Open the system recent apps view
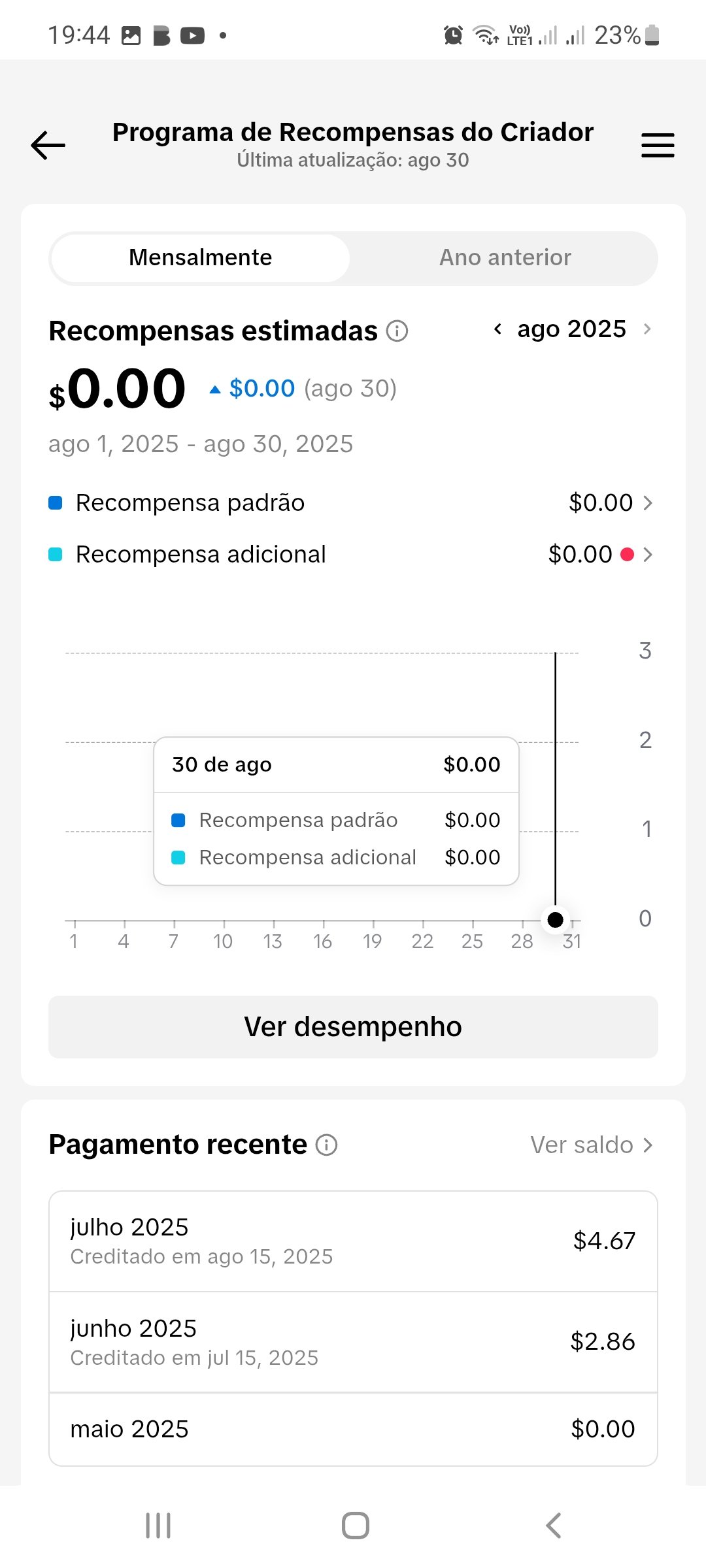This screenshot has width=706, height=1568. tap(158, 1526)
